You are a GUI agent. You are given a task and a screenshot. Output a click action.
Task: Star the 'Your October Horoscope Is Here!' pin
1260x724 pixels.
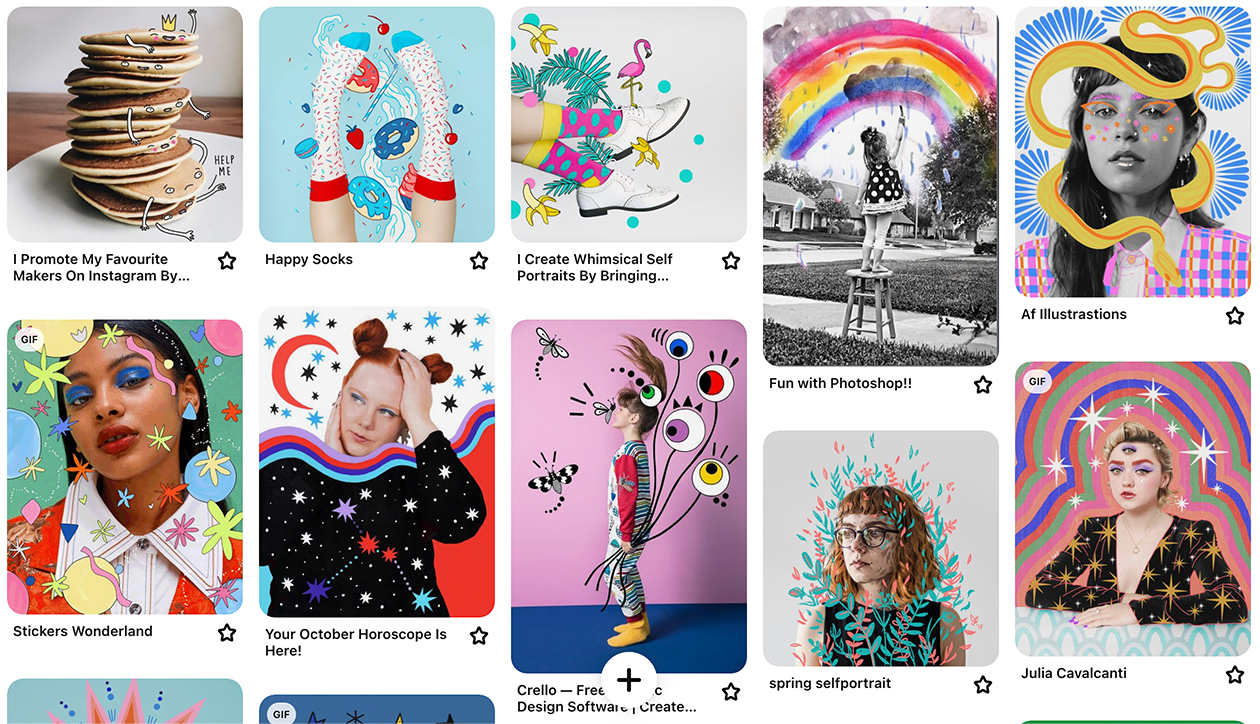click(479, 636)
